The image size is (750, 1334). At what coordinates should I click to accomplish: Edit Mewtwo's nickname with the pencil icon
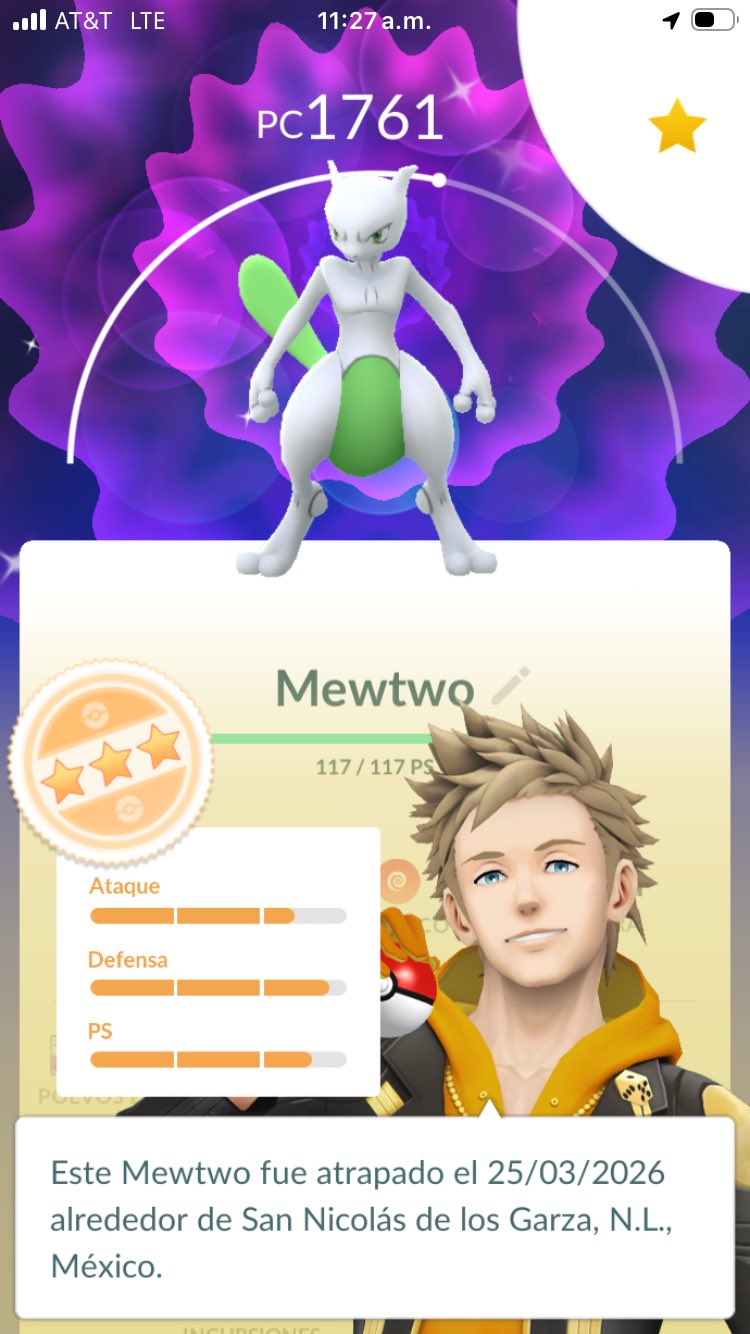coord(511,686)
